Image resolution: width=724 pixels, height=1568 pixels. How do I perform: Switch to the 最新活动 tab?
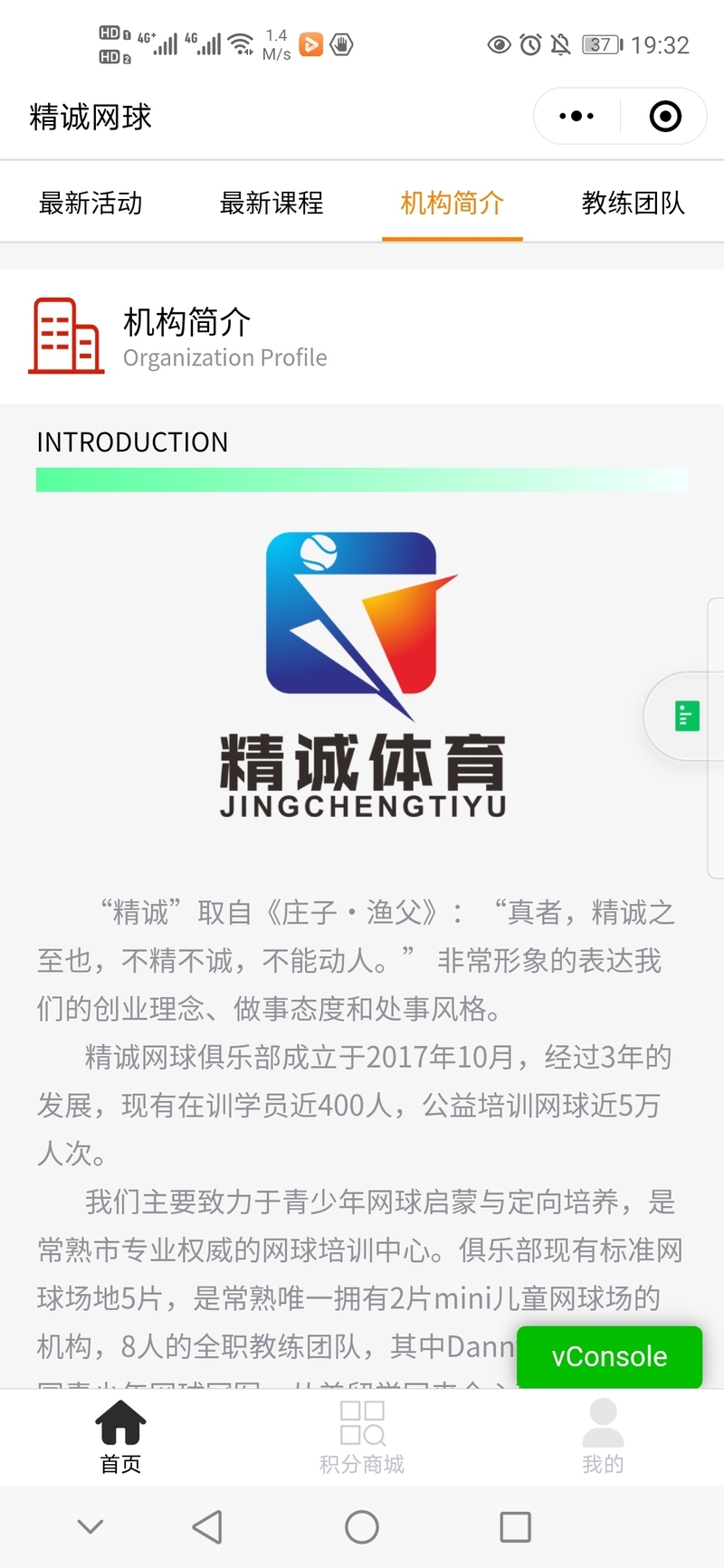point(90,203)
